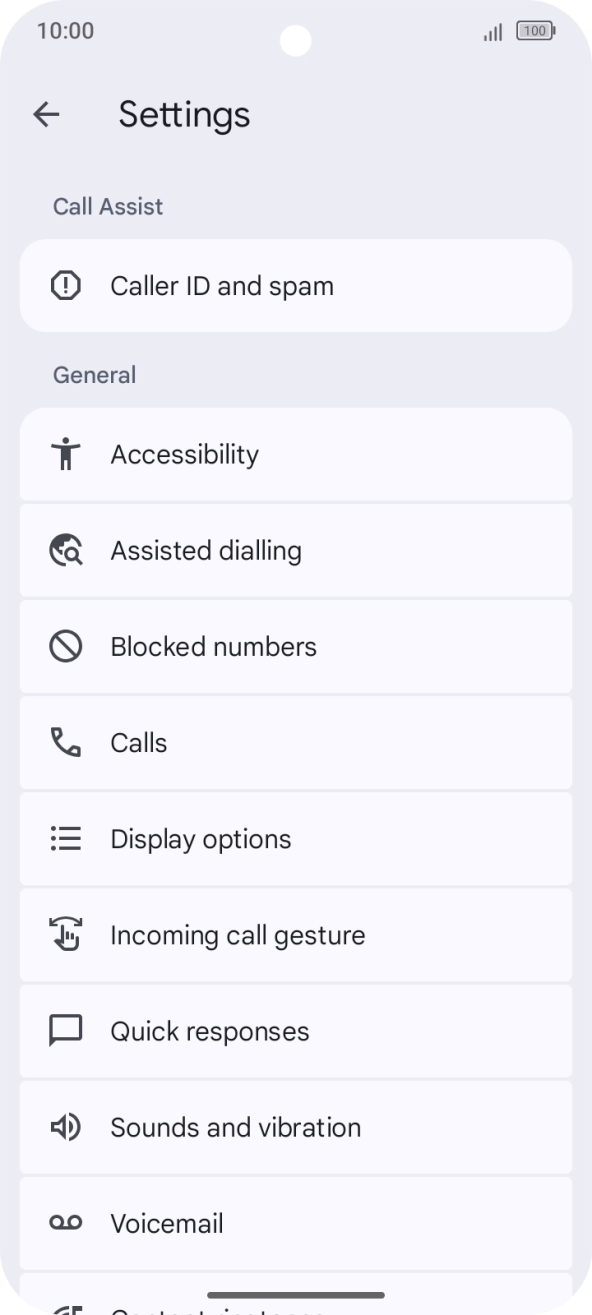This screenshot has height=1315, width=592.
Task: Open Accessibility settings
Action: (296, 454)
